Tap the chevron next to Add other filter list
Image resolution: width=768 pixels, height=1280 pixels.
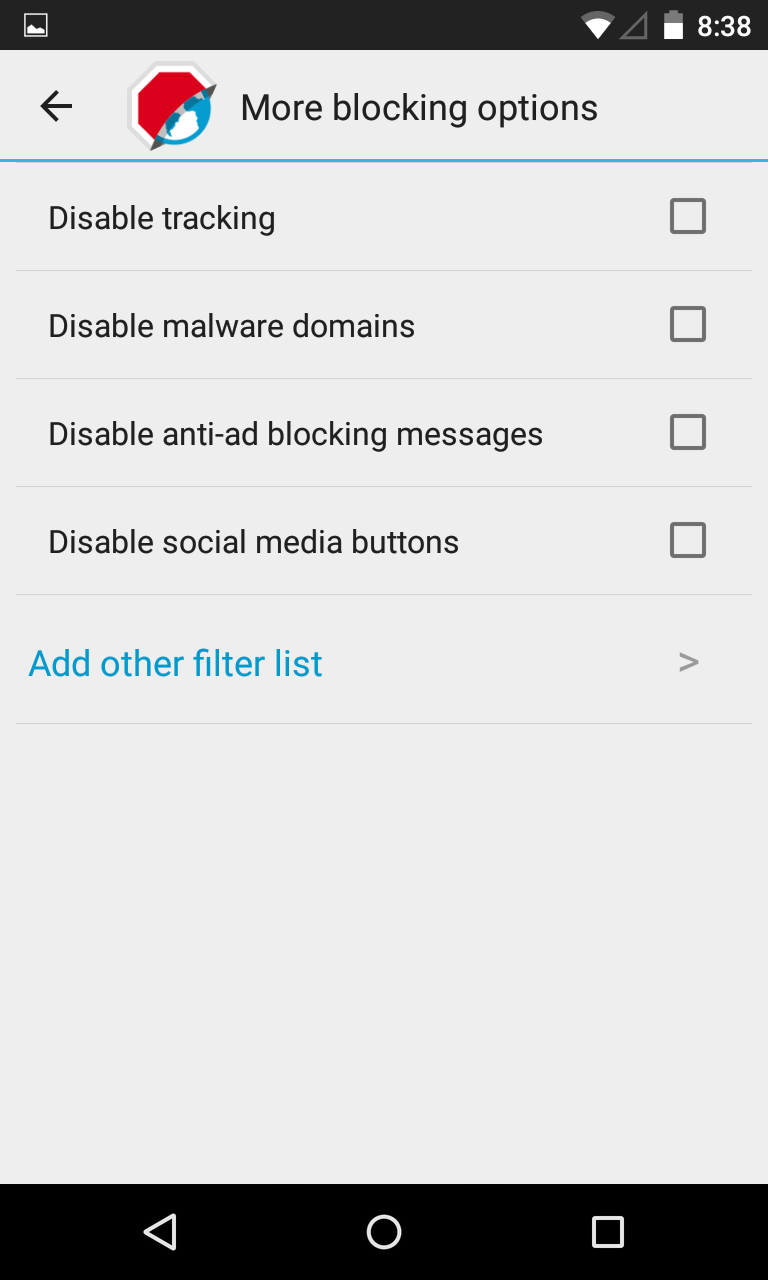(688, 661)
